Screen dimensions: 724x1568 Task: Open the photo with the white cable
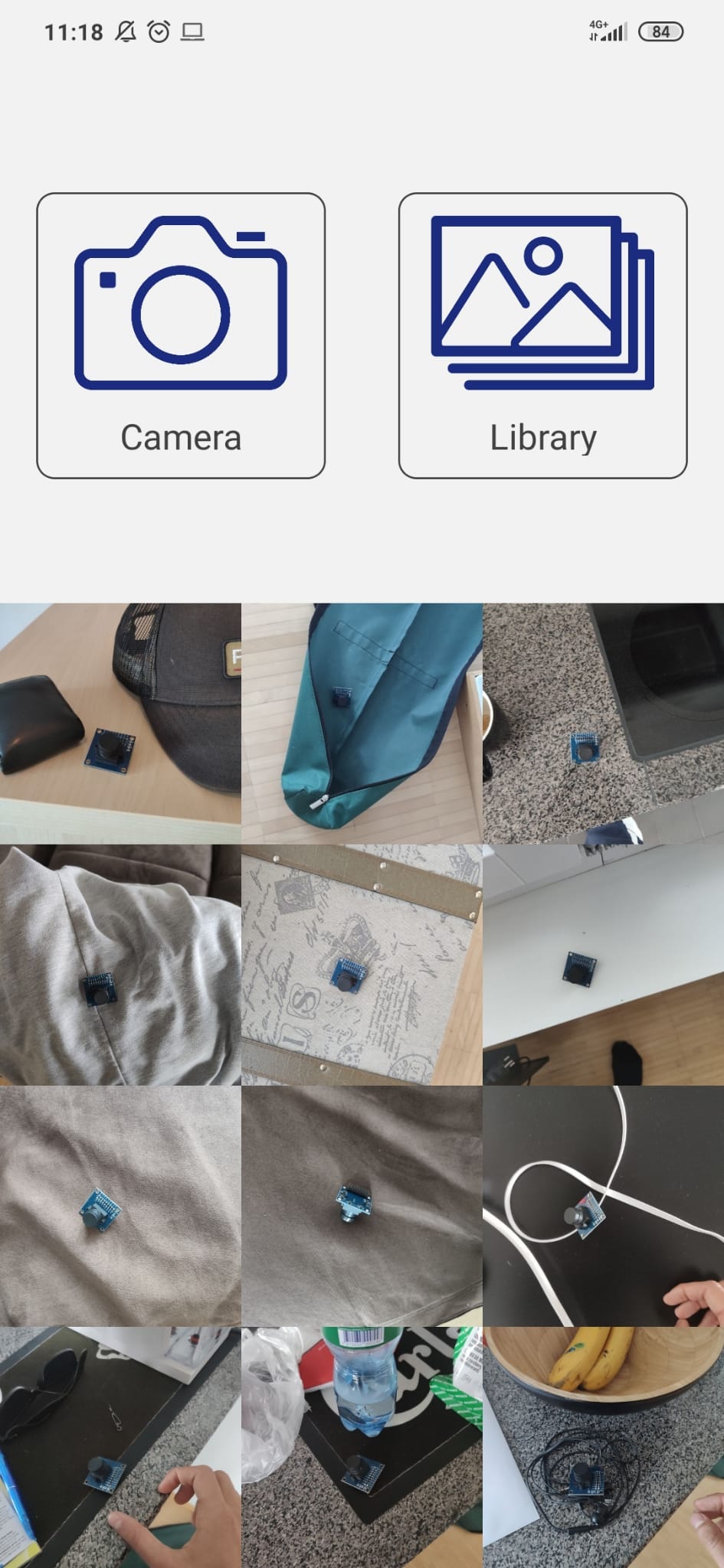point(603,1206)
